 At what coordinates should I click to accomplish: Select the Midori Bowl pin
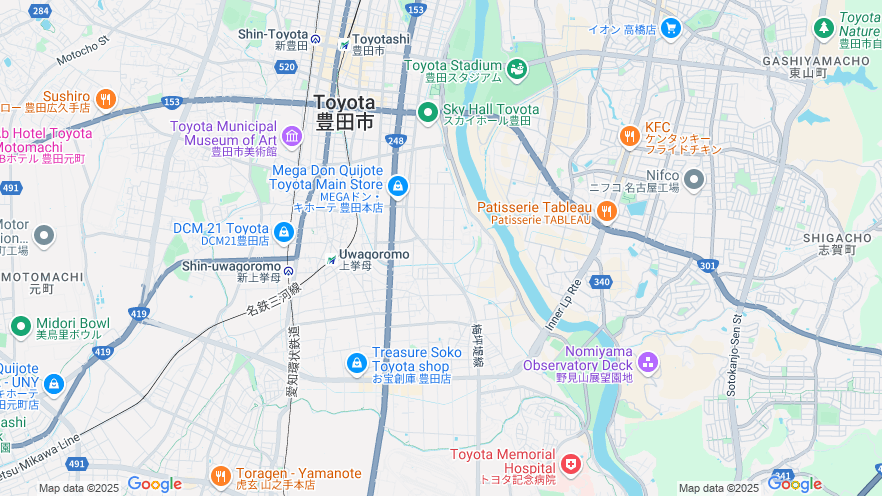tap(21, 327)
